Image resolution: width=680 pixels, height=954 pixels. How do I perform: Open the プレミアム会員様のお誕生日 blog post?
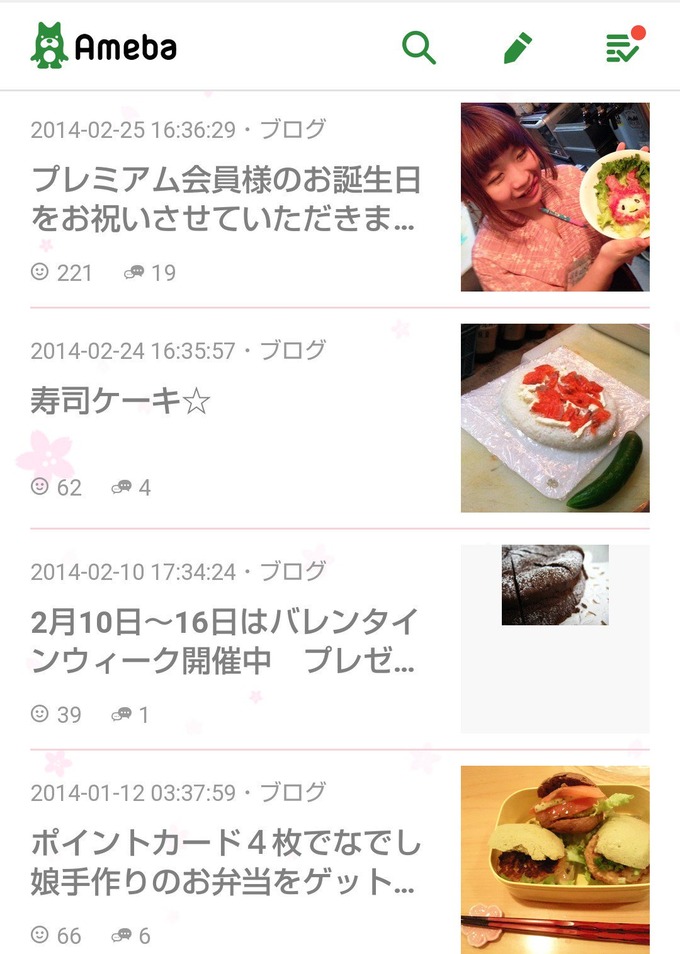(225, 198)
